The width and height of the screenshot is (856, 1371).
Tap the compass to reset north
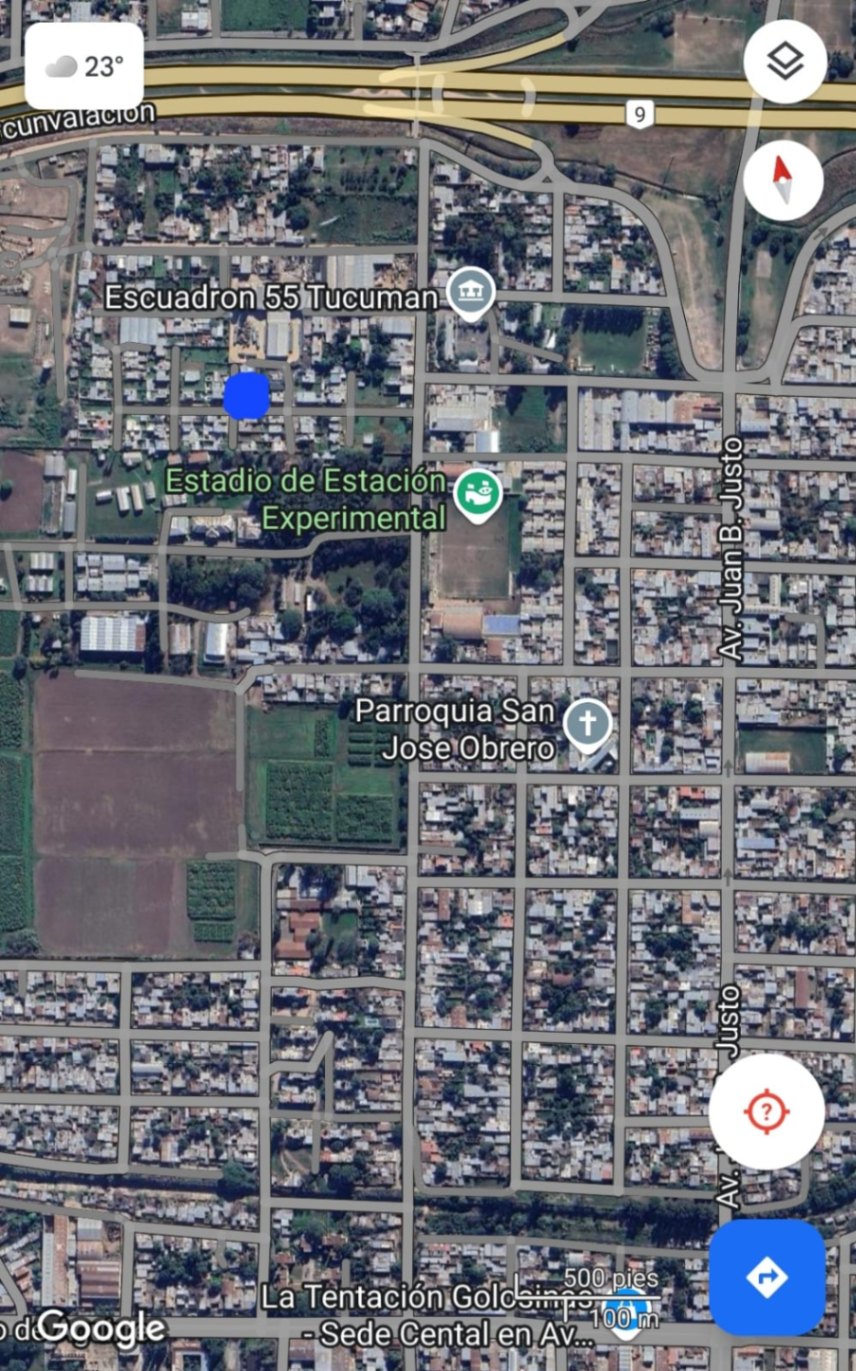pyautogui.click(x=784, y=181)
